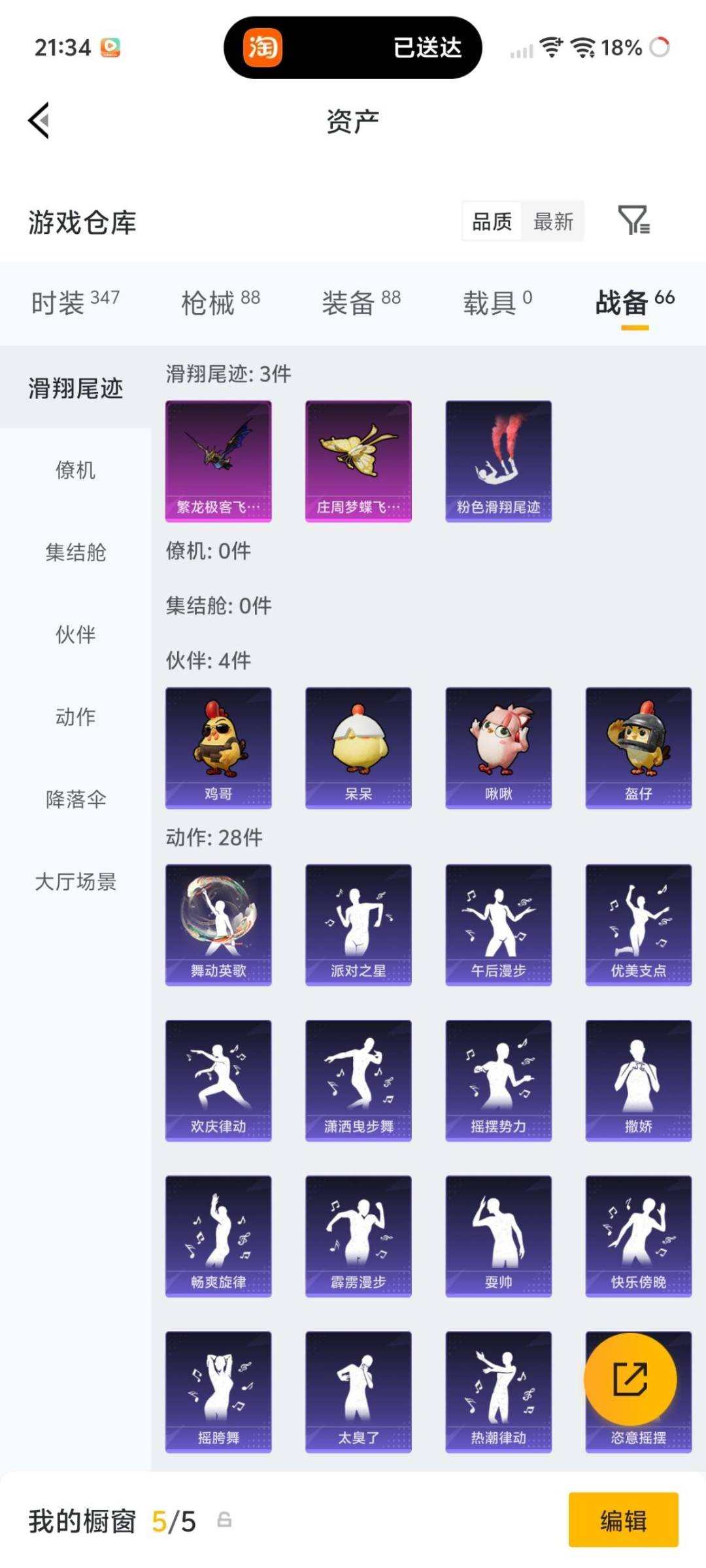
Task: Toggle sorting to 品质 quality mode
Action: 492,222
